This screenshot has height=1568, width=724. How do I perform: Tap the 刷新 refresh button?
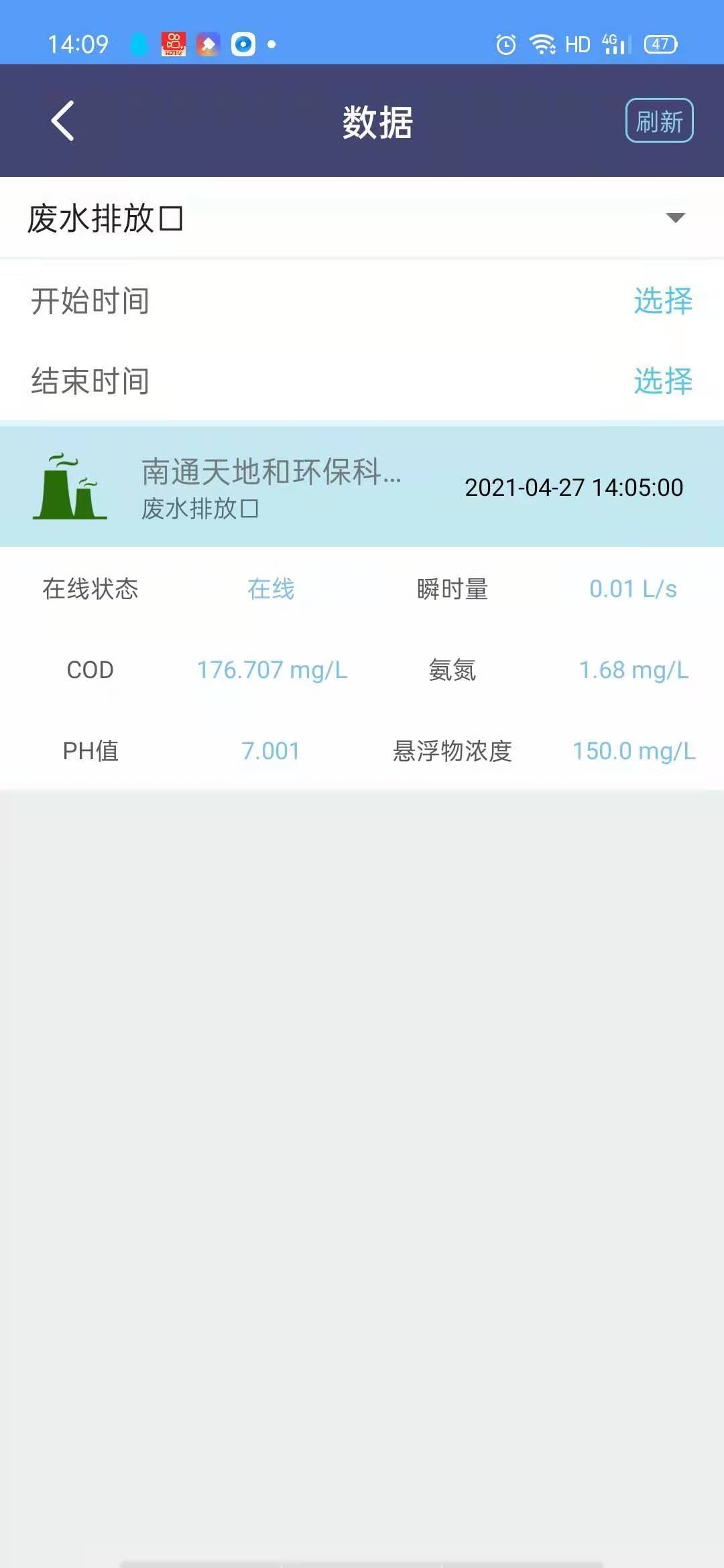tap(659, 121)
